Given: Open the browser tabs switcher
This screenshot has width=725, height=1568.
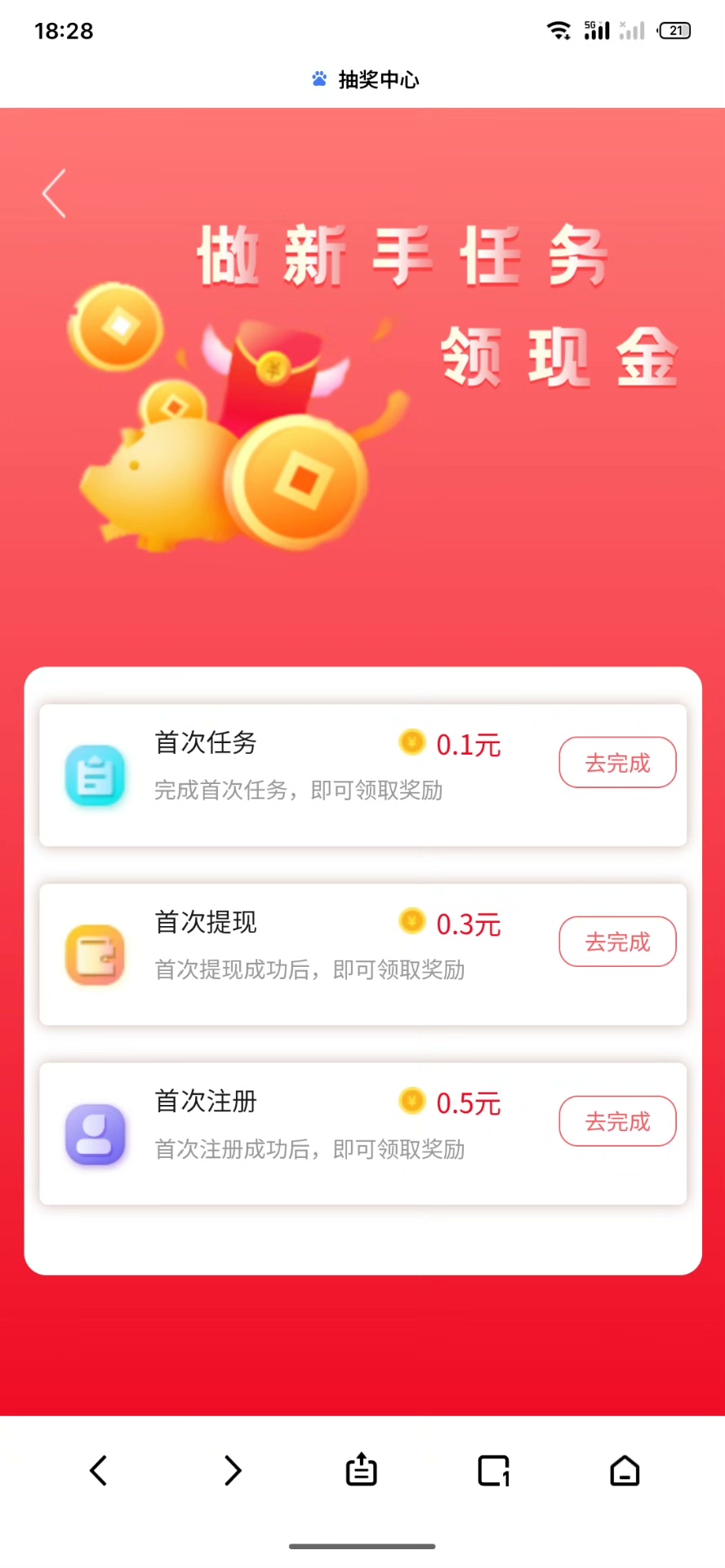Looking at the screenshot, I should (494, 1471).
